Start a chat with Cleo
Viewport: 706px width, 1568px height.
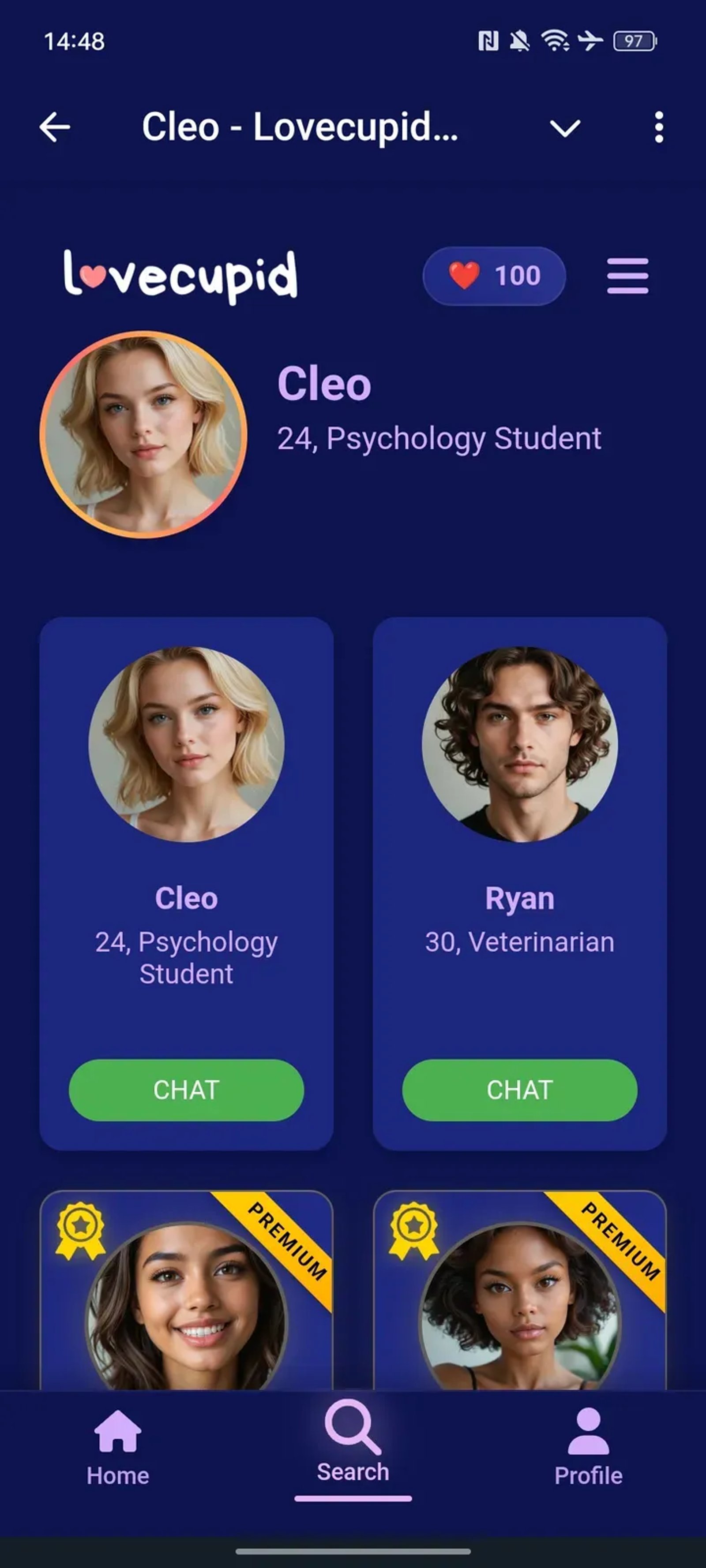pos(186,1090)
